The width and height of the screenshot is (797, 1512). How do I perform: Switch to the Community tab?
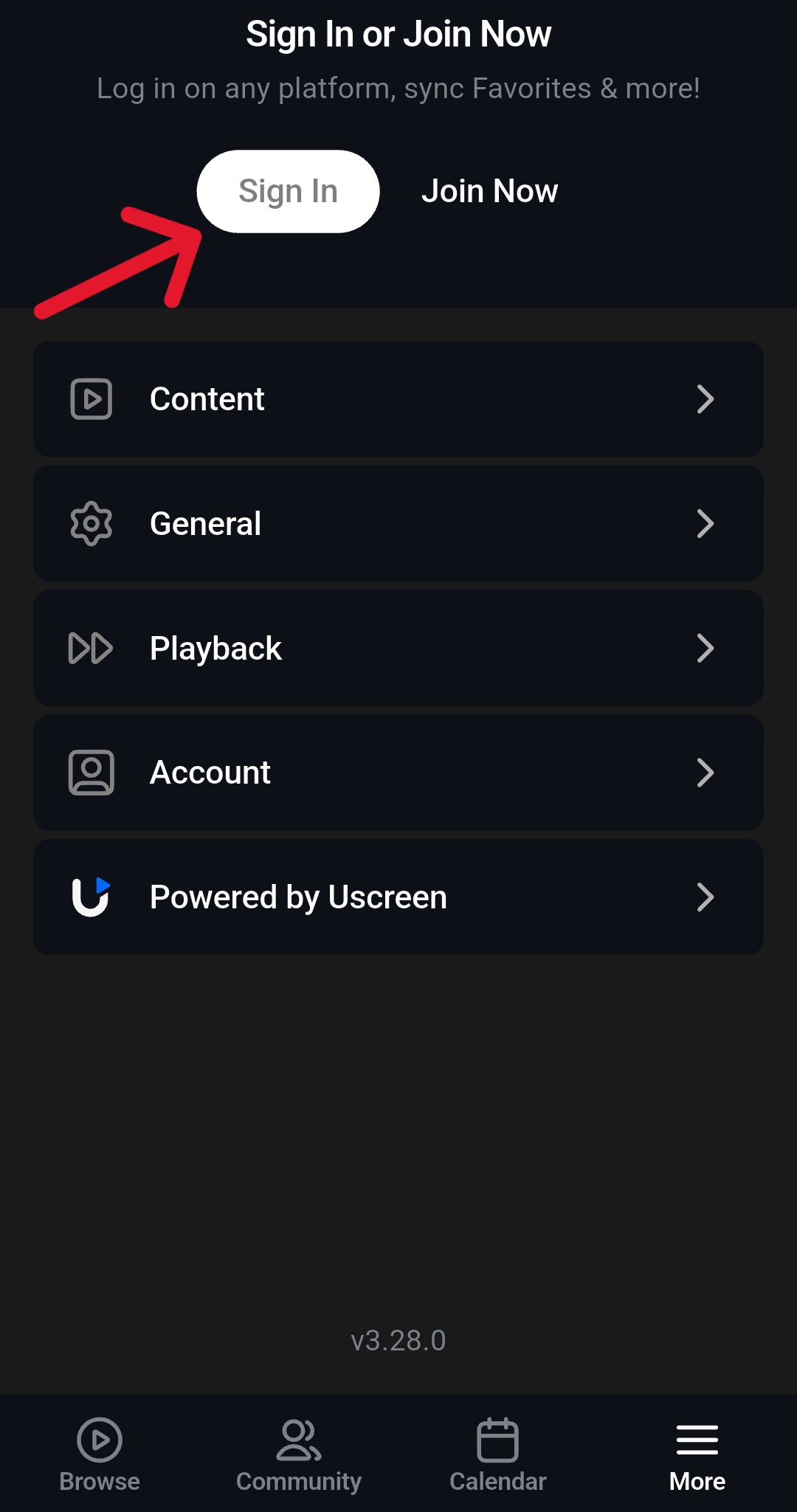click(299, 1454)
